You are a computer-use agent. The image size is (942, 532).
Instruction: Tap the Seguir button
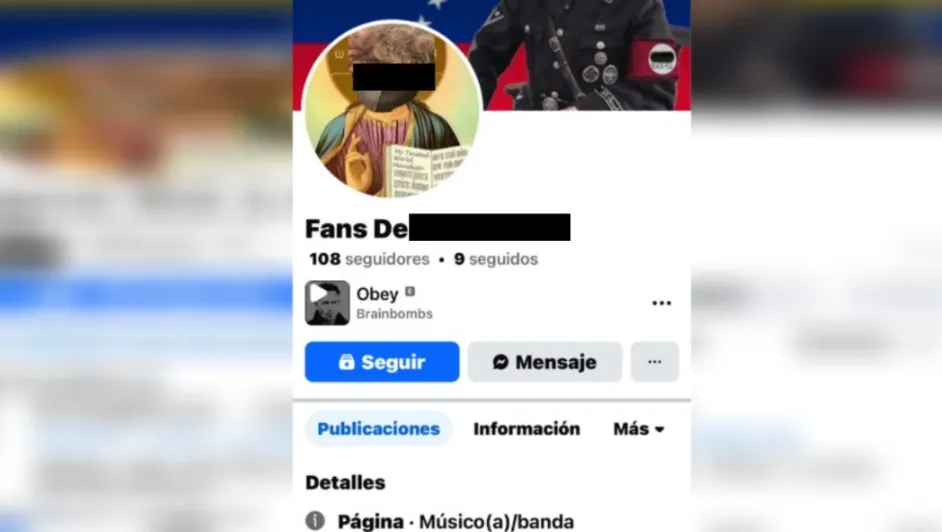click(x=382, y=362)
